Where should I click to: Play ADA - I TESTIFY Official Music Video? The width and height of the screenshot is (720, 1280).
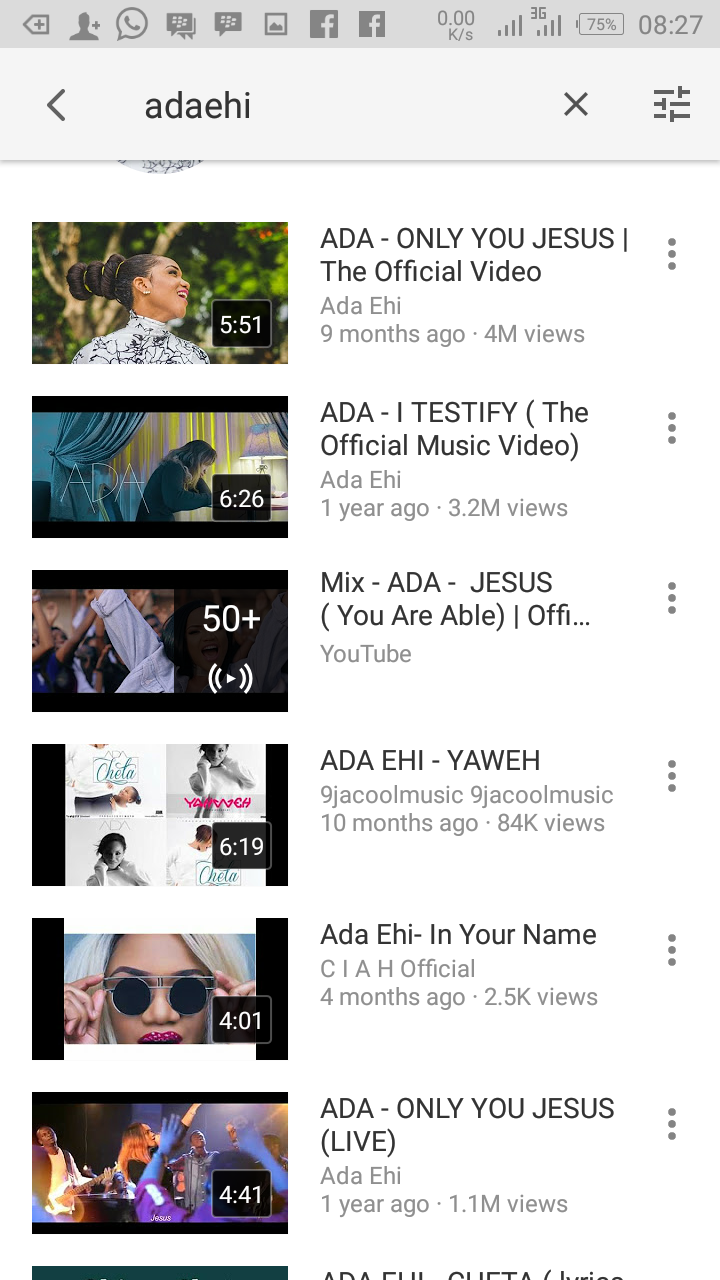(x=160, y=467)
